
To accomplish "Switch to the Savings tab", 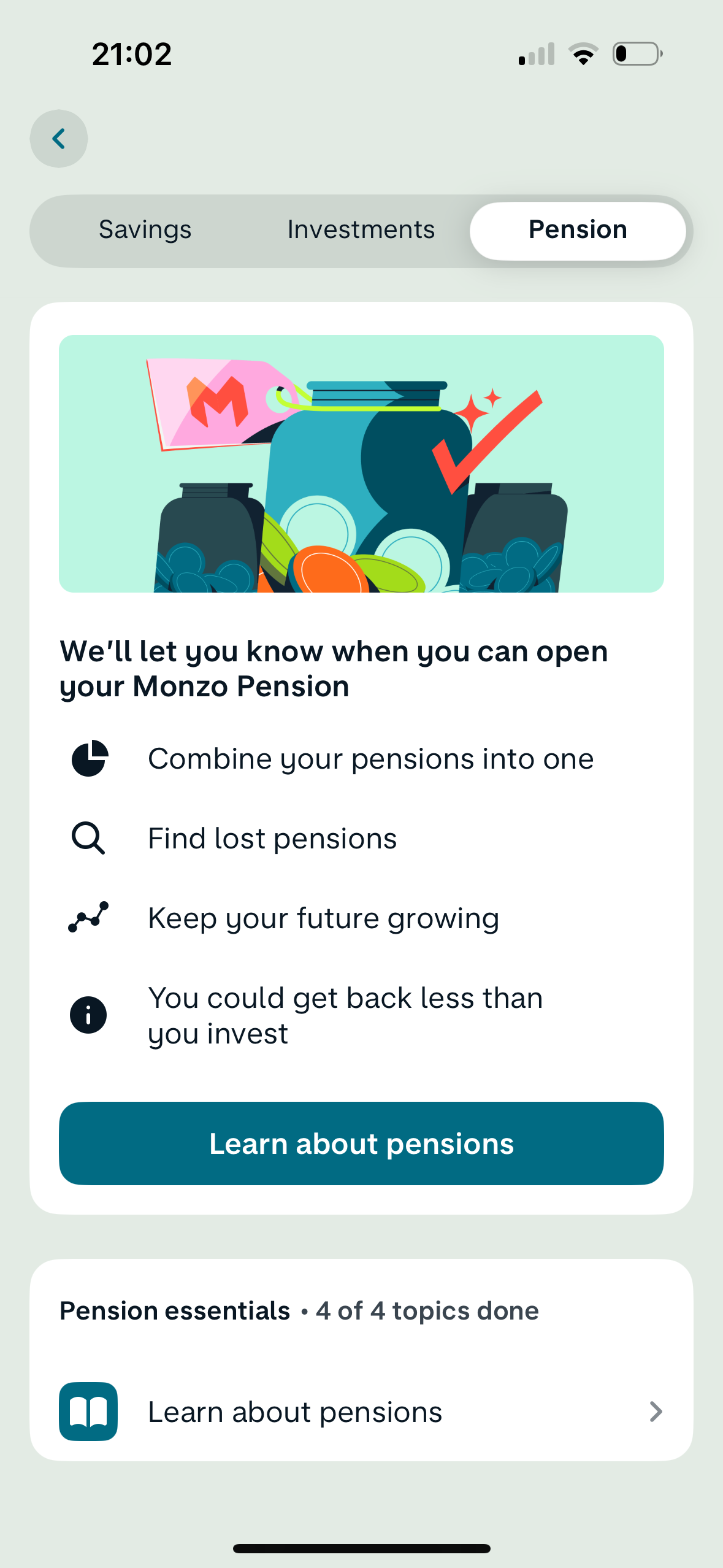I will click(x=145, y=230).
